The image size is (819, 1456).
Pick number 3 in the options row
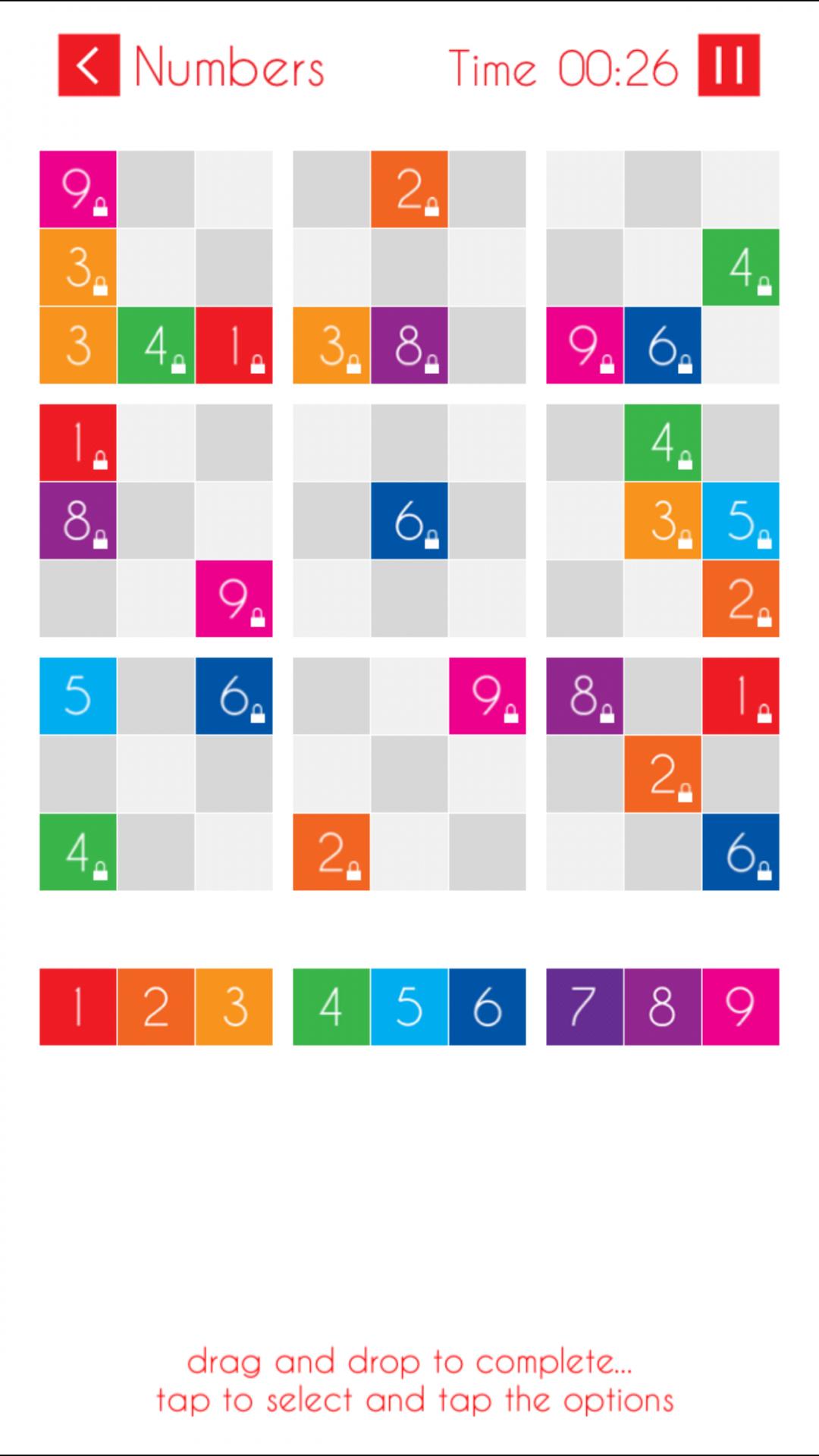[234, 1006]
